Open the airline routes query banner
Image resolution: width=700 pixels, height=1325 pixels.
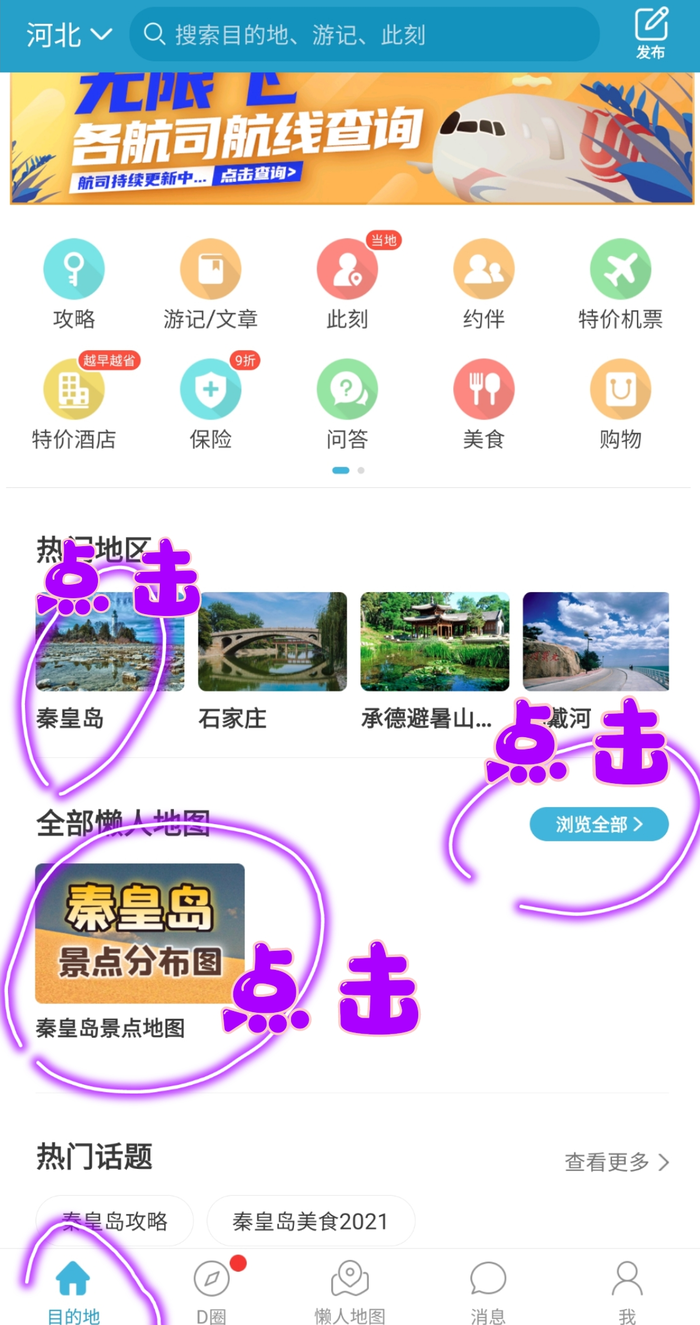click(350, 138)
